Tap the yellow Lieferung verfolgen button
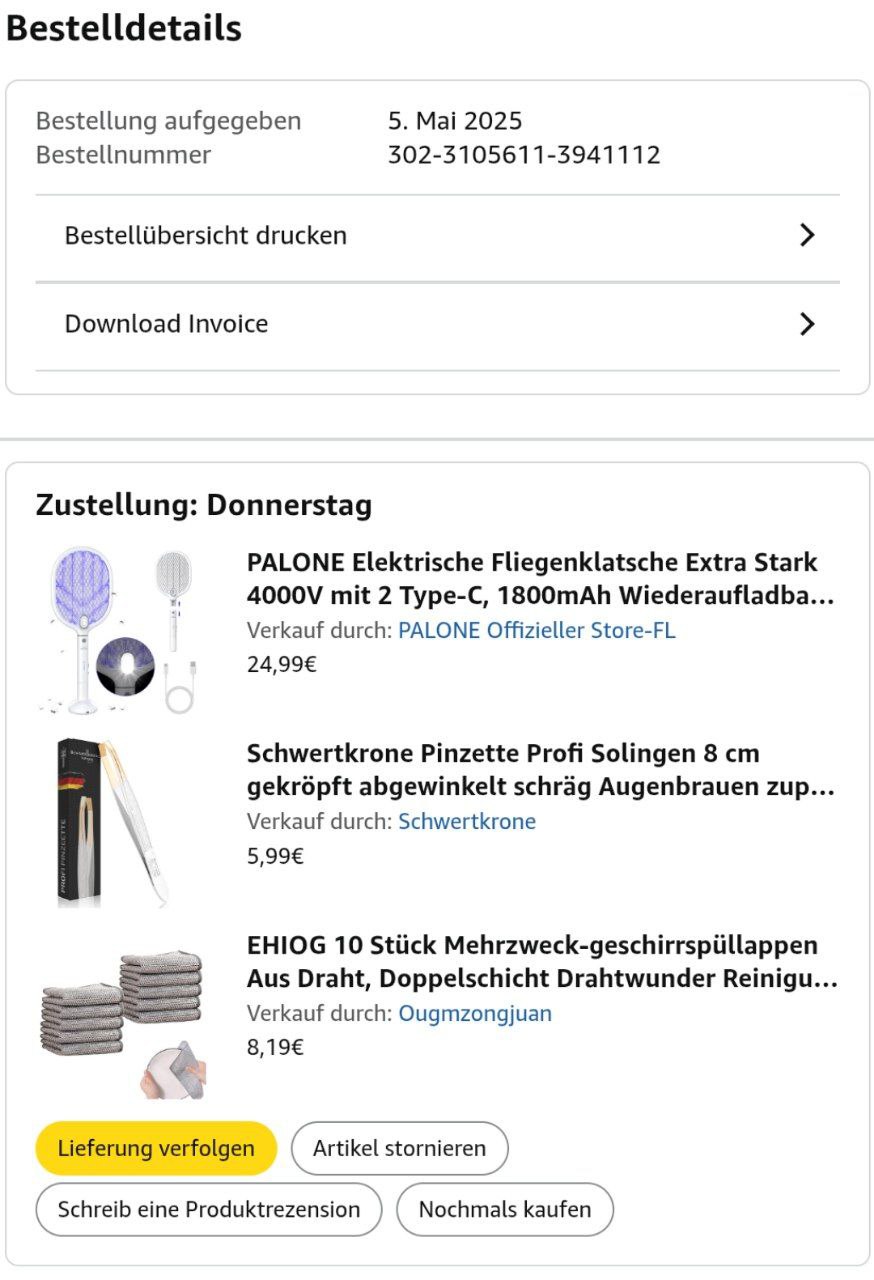Screen dimensions: 874x1280 [x=155, y=1148]
